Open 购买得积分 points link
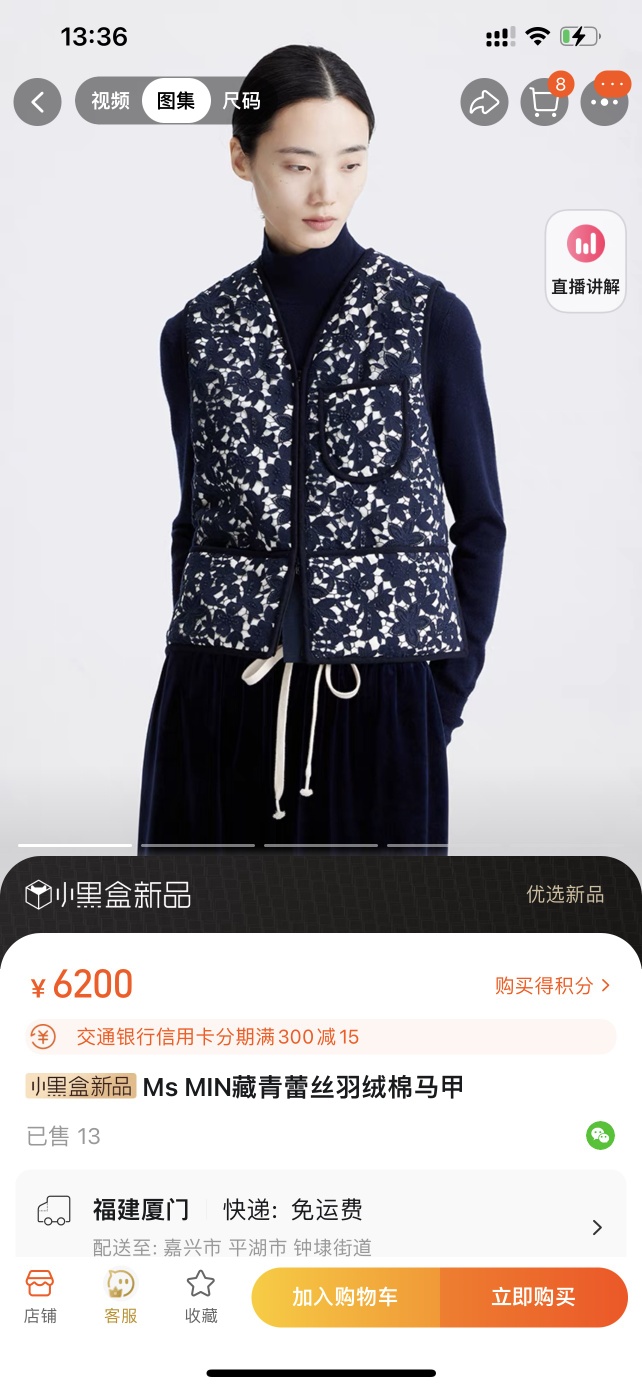Image resolution: width=642 pixels, height=1389 pixels. (552, 985)
